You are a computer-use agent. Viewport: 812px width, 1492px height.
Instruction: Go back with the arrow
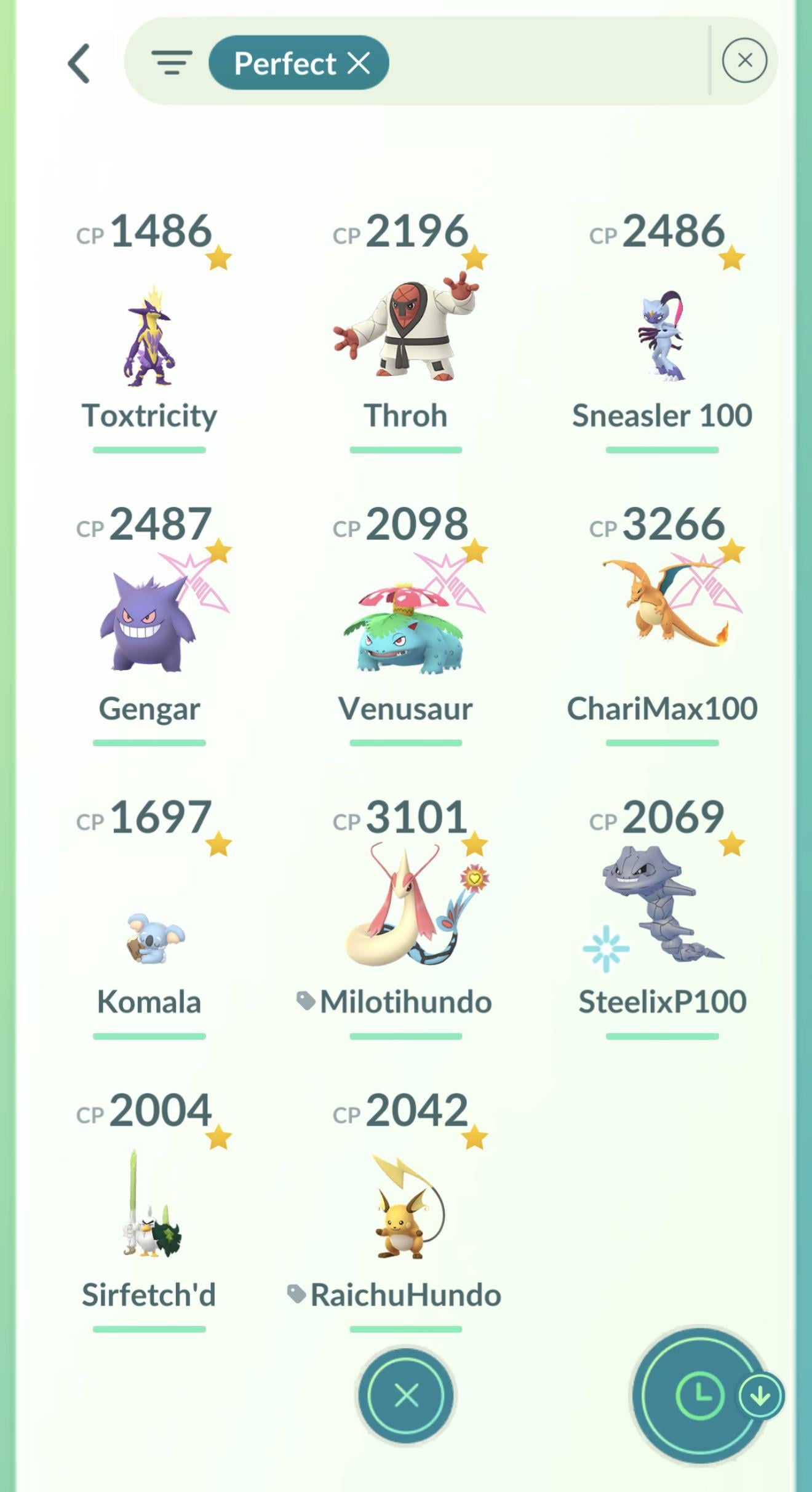[x=80, y=63]
